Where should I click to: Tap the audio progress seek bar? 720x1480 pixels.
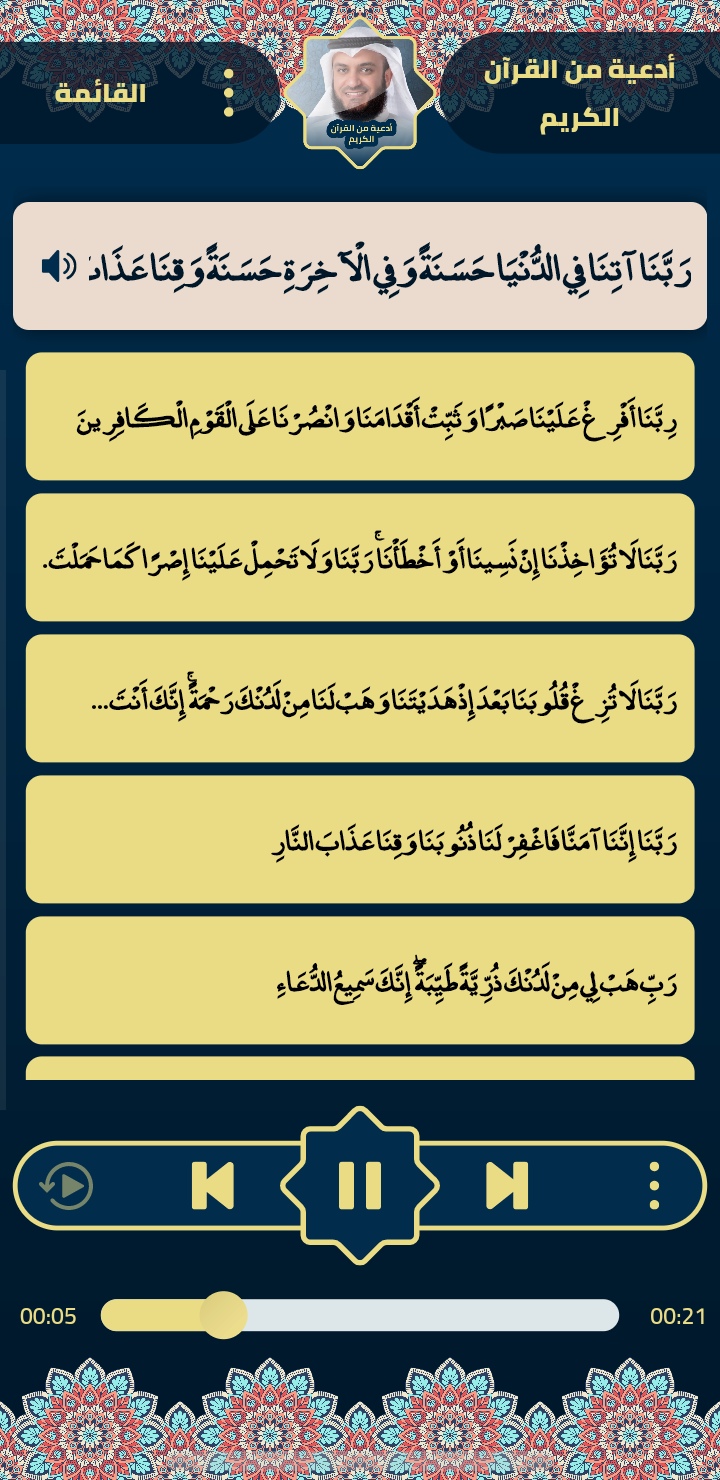click(x=360, y=1315)
